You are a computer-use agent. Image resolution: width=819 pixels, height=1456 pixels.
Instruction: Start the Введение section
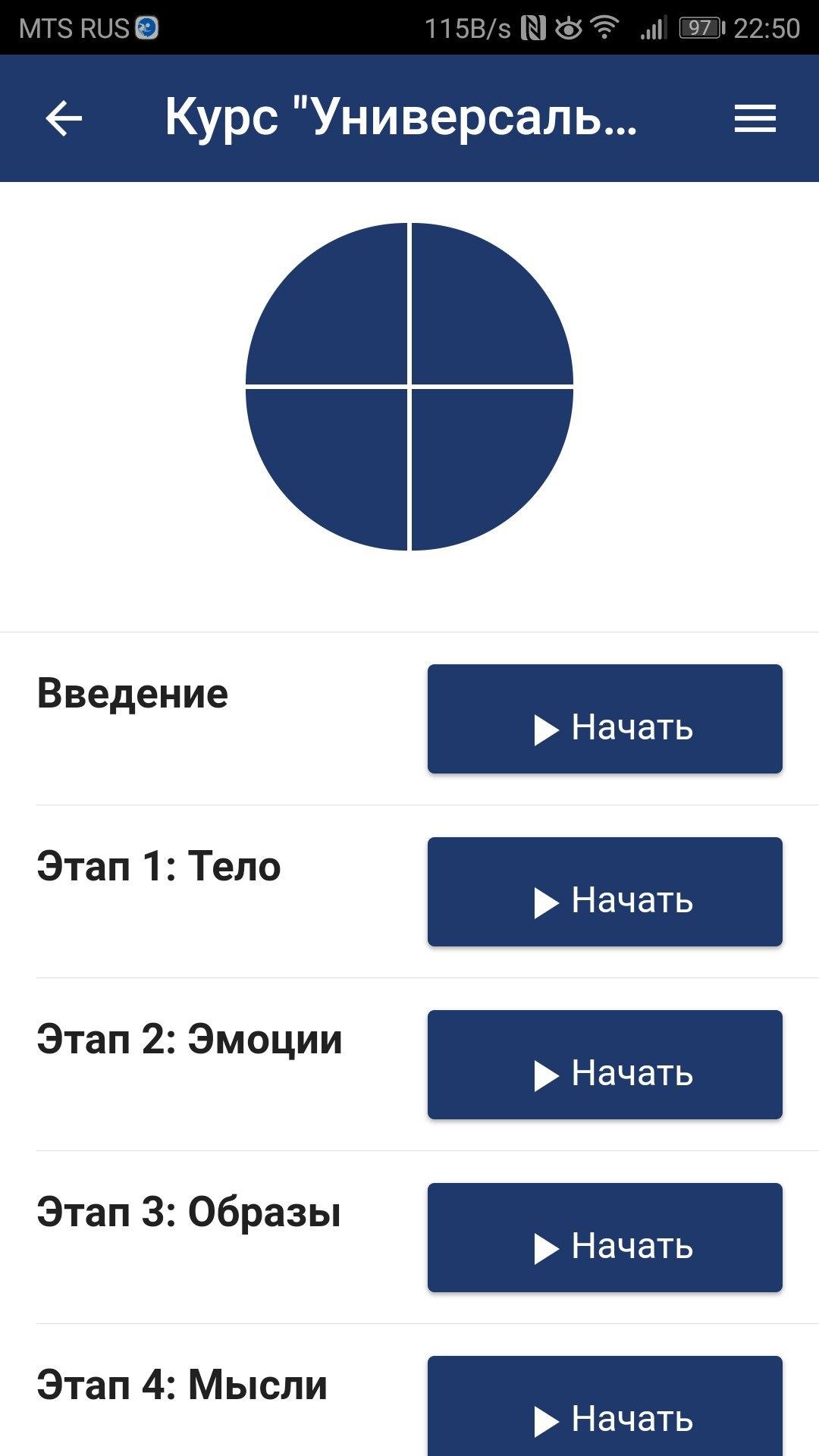click(604, 719)
